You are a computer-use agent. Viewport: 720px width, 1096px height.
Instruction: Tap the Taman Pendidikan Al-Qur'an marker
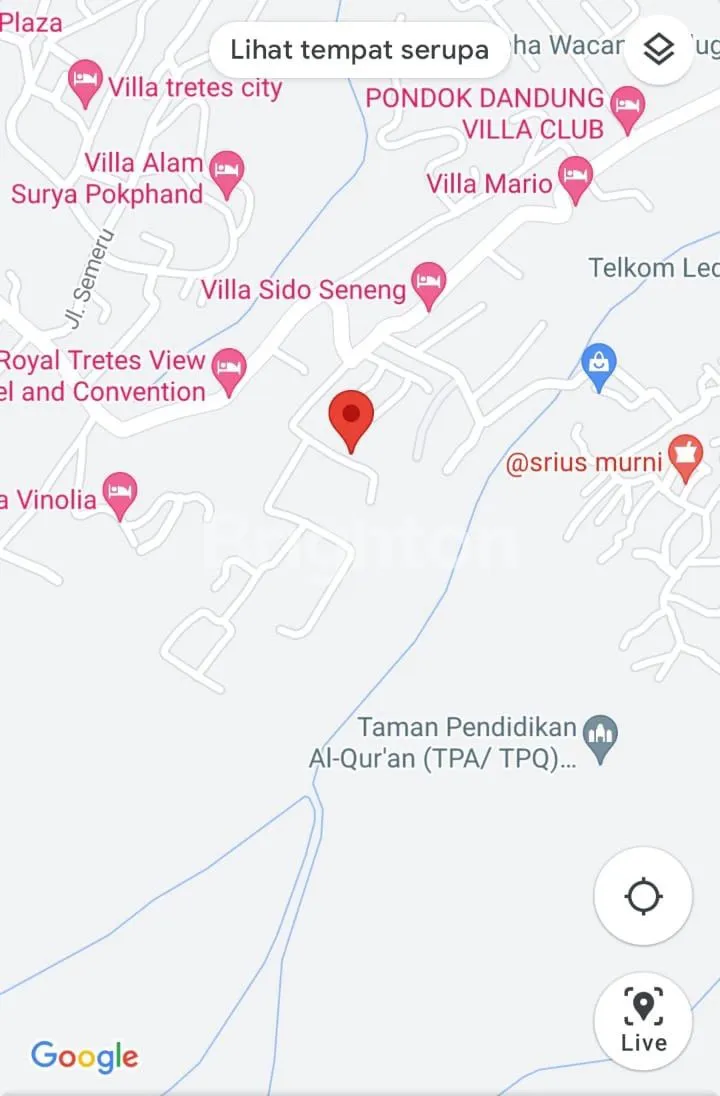600,738
